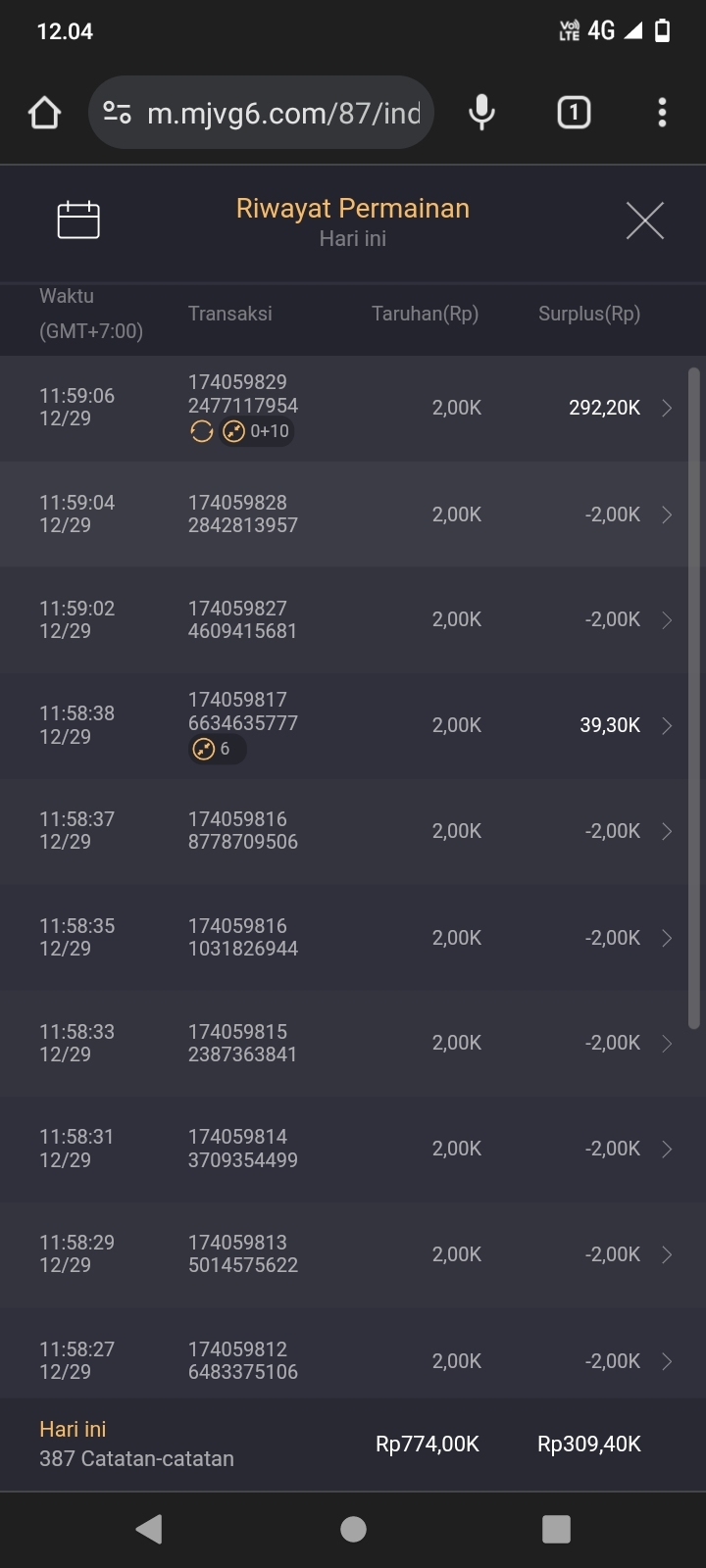Screen dimensions: 706x1568
Task: Close the Riwayat Permainan panel
Action: 644,220
